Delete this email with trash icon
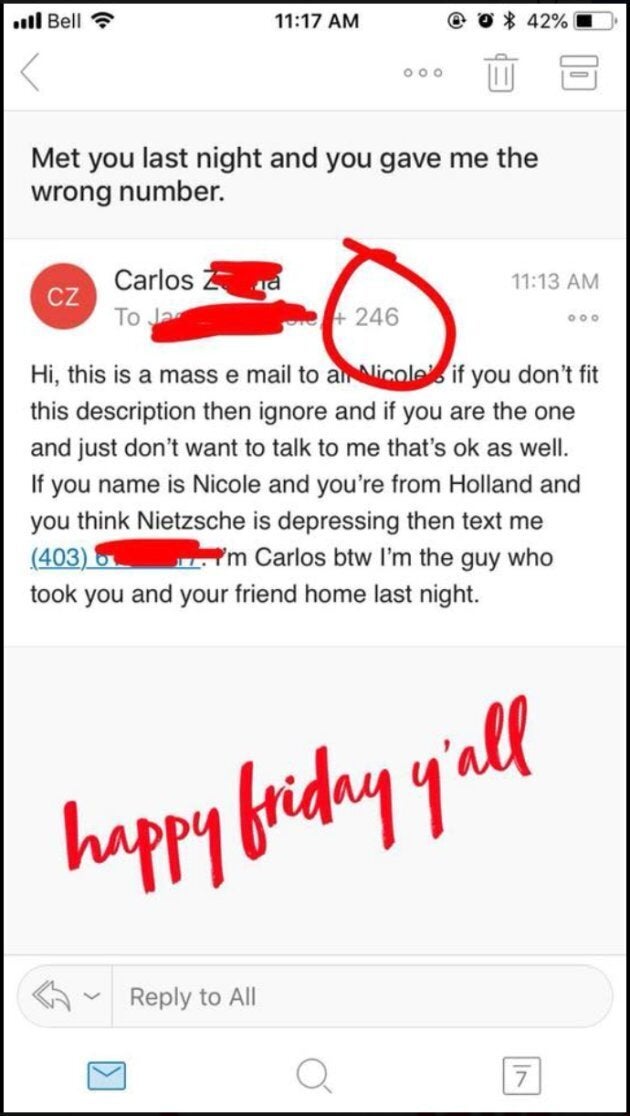Screen dimensions: 630x1116 coord(500,73)
